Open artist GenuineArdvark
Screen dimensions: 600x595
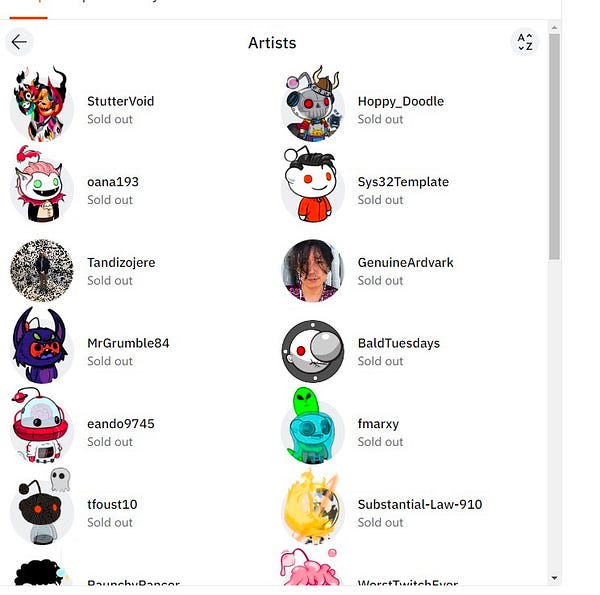point(405,263)
